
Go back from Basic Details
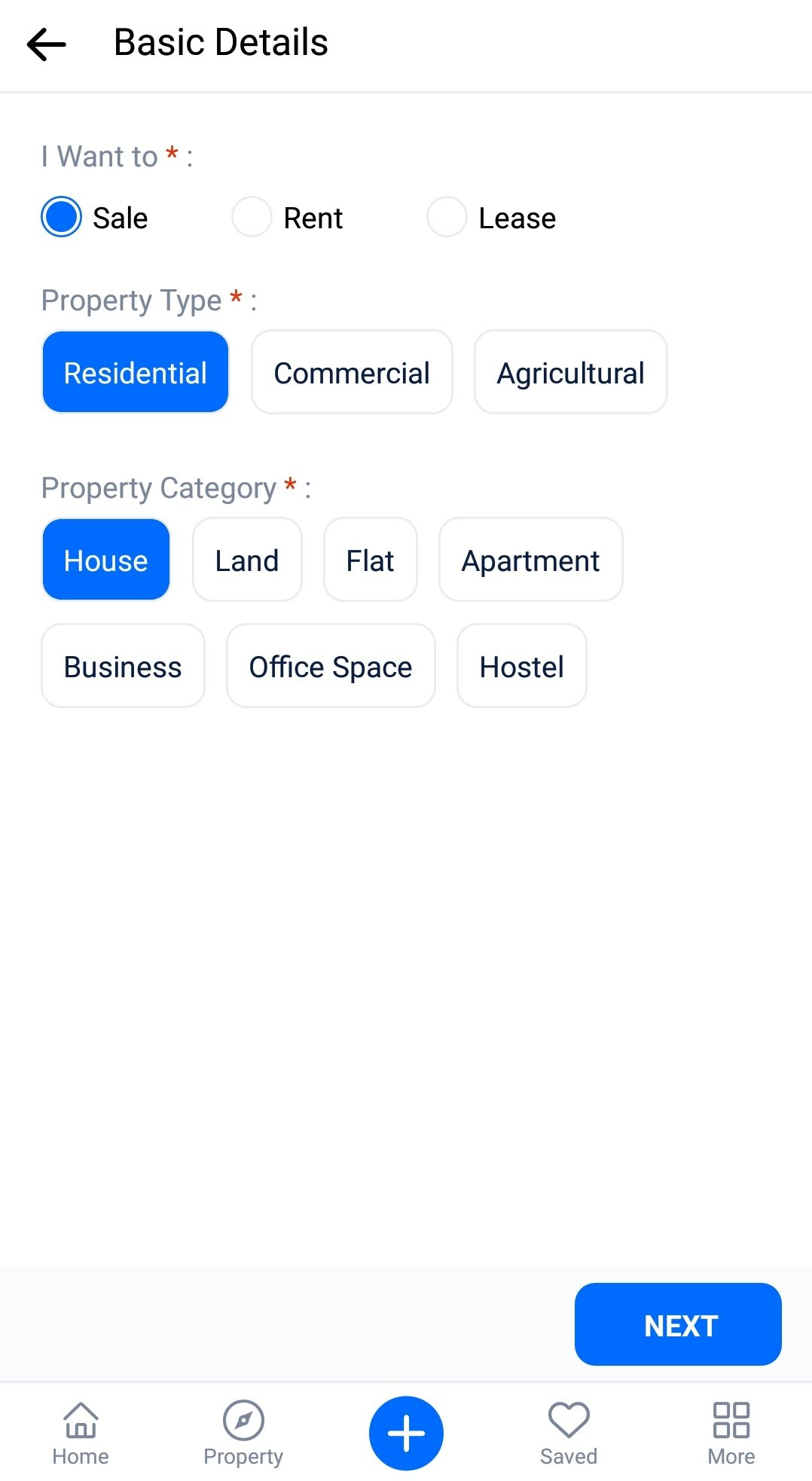pyautogui.click(x=47, y=44)
